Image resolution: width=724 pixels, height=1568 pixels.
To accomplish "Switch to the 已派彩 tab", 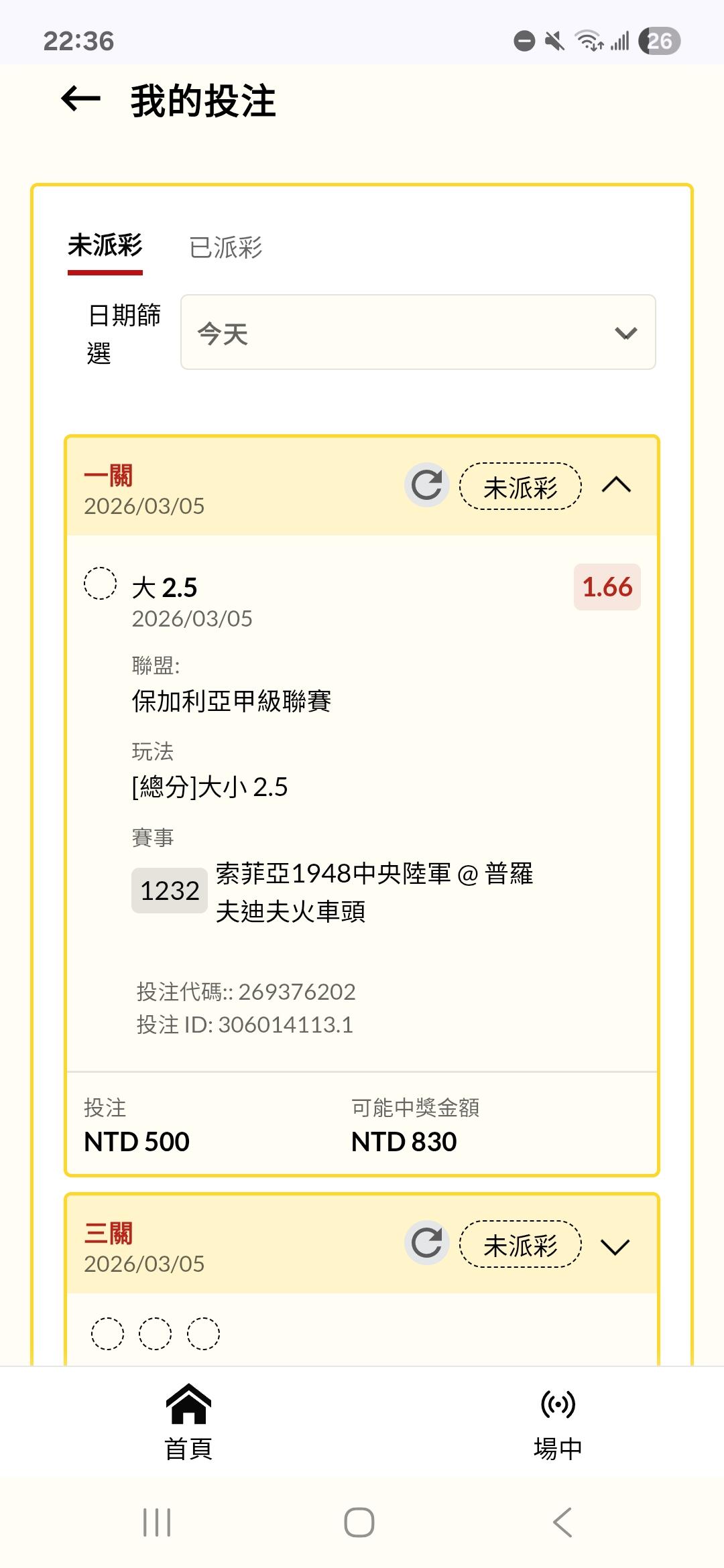I will 226,247.
